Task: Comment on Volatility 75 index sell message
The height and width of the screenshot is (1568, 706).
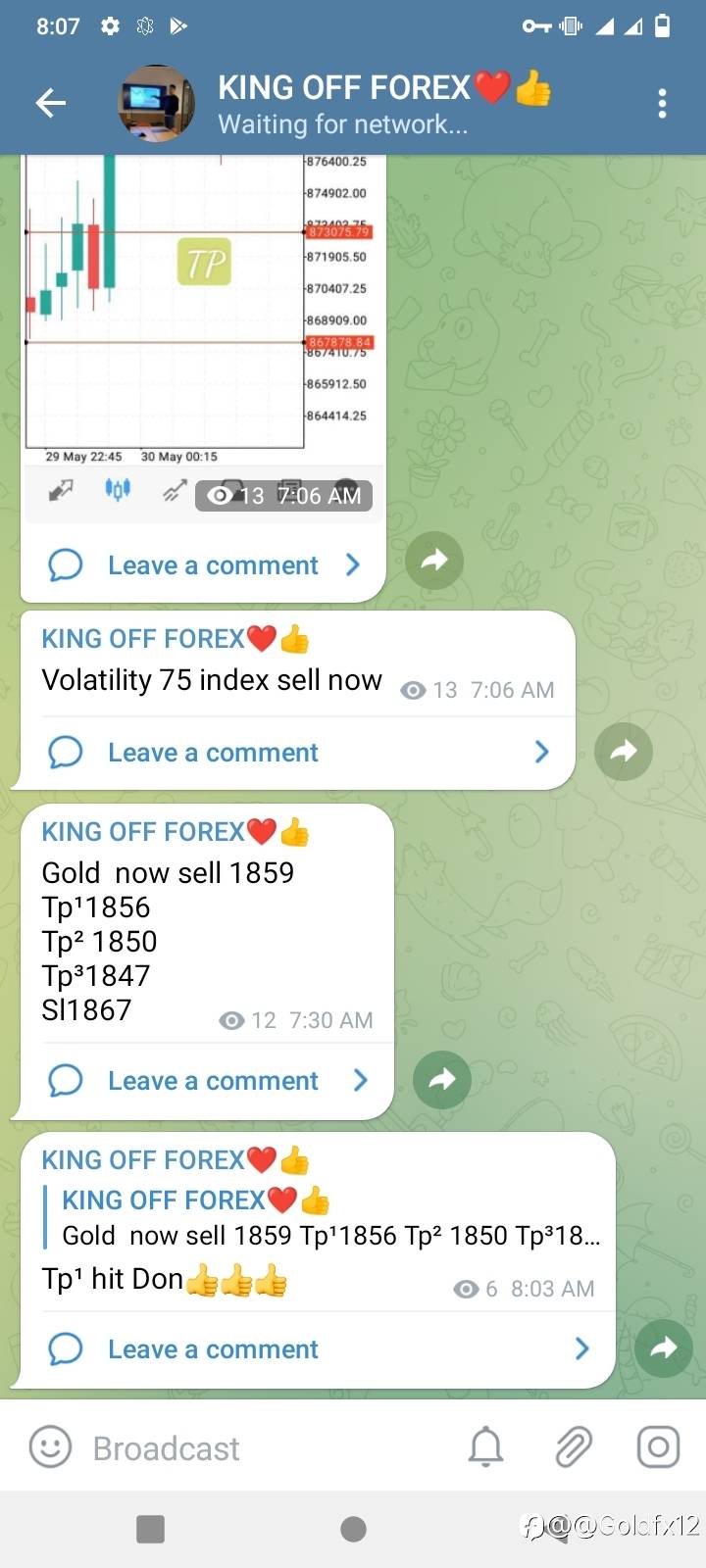Action: pos(294,753)
